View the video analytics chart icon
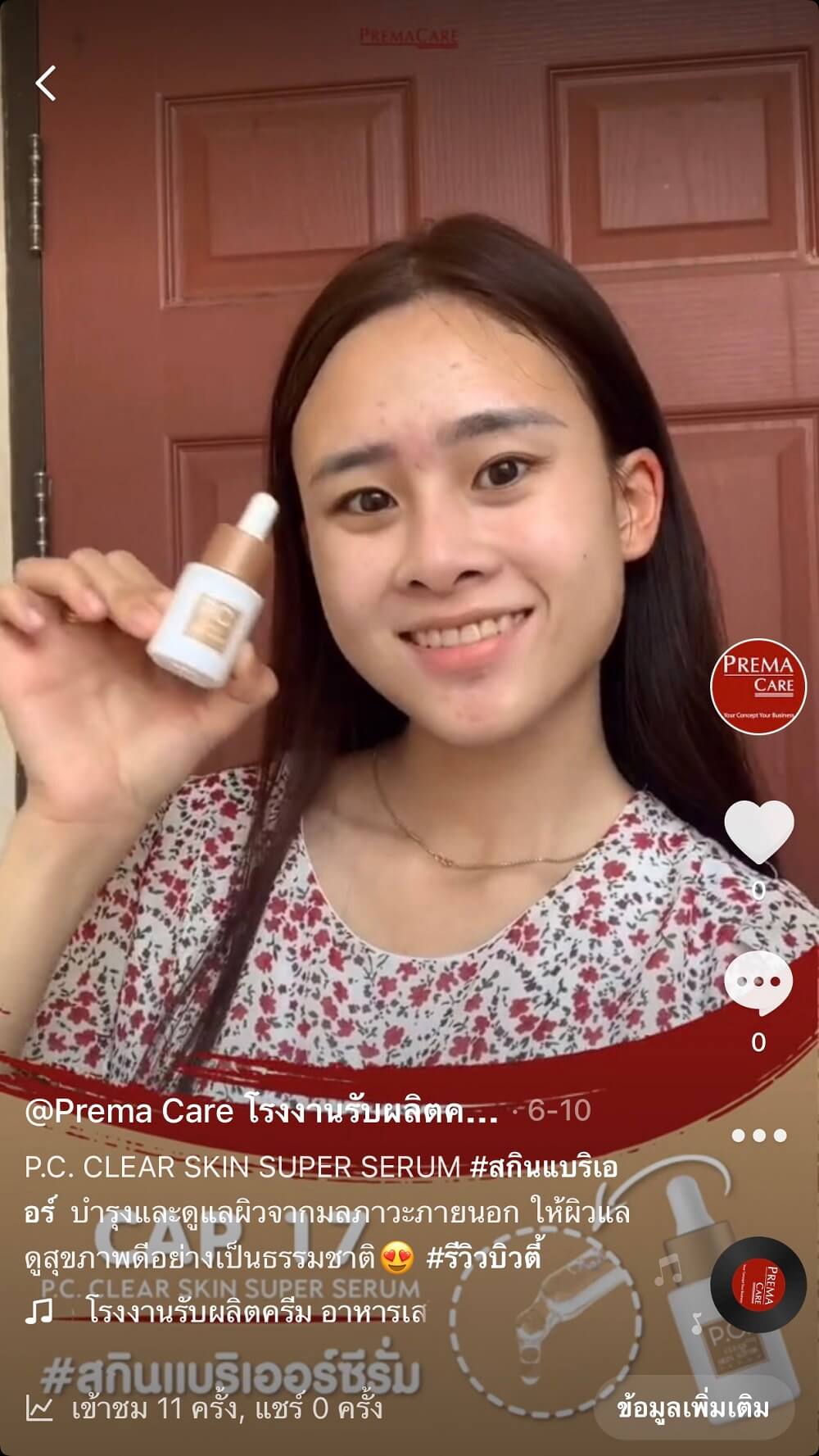 (x=39, y=1409)
